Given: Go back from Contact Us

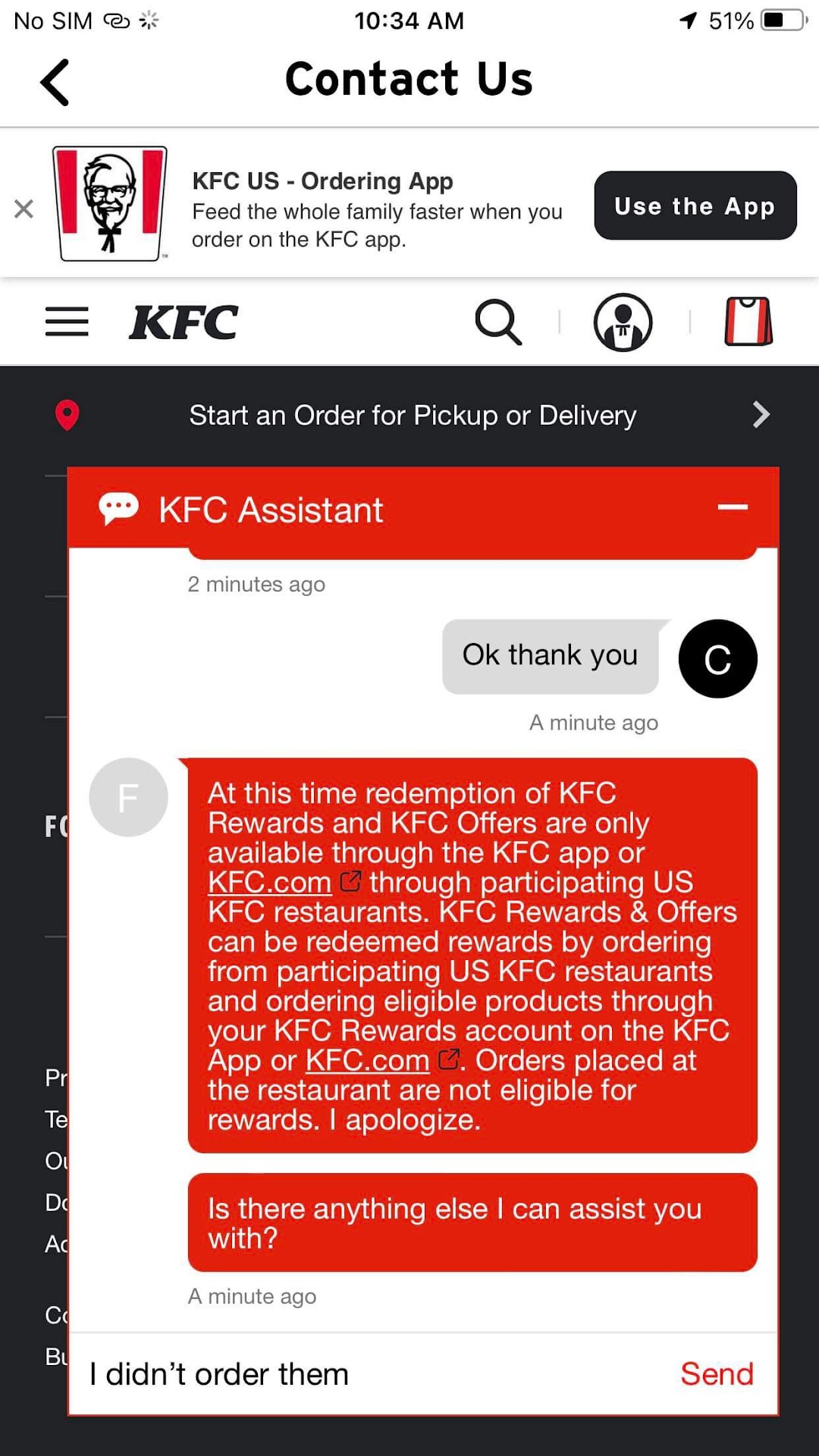Looking at the screenshot, I should (x=55, y=82).
